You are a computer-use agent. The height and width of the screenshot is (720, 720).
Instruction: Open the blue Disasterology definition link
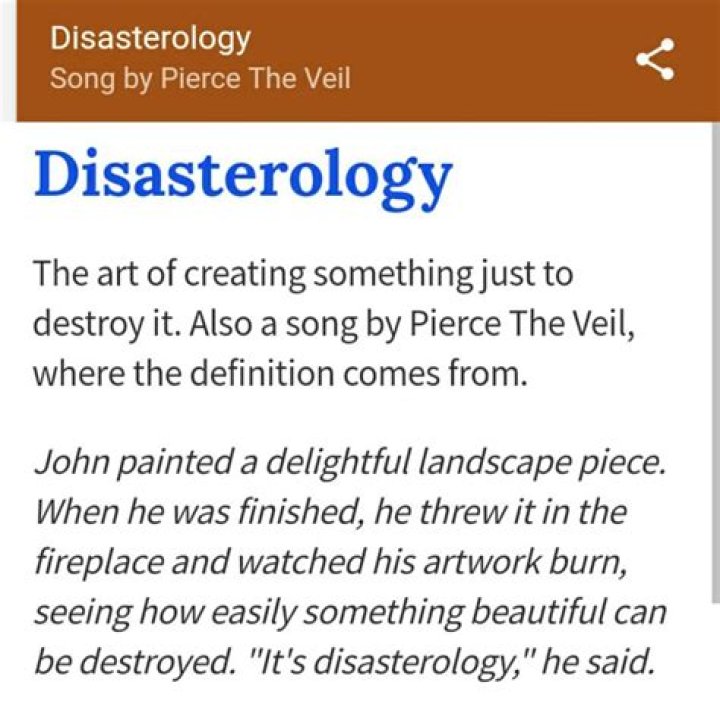pos(243,174)
